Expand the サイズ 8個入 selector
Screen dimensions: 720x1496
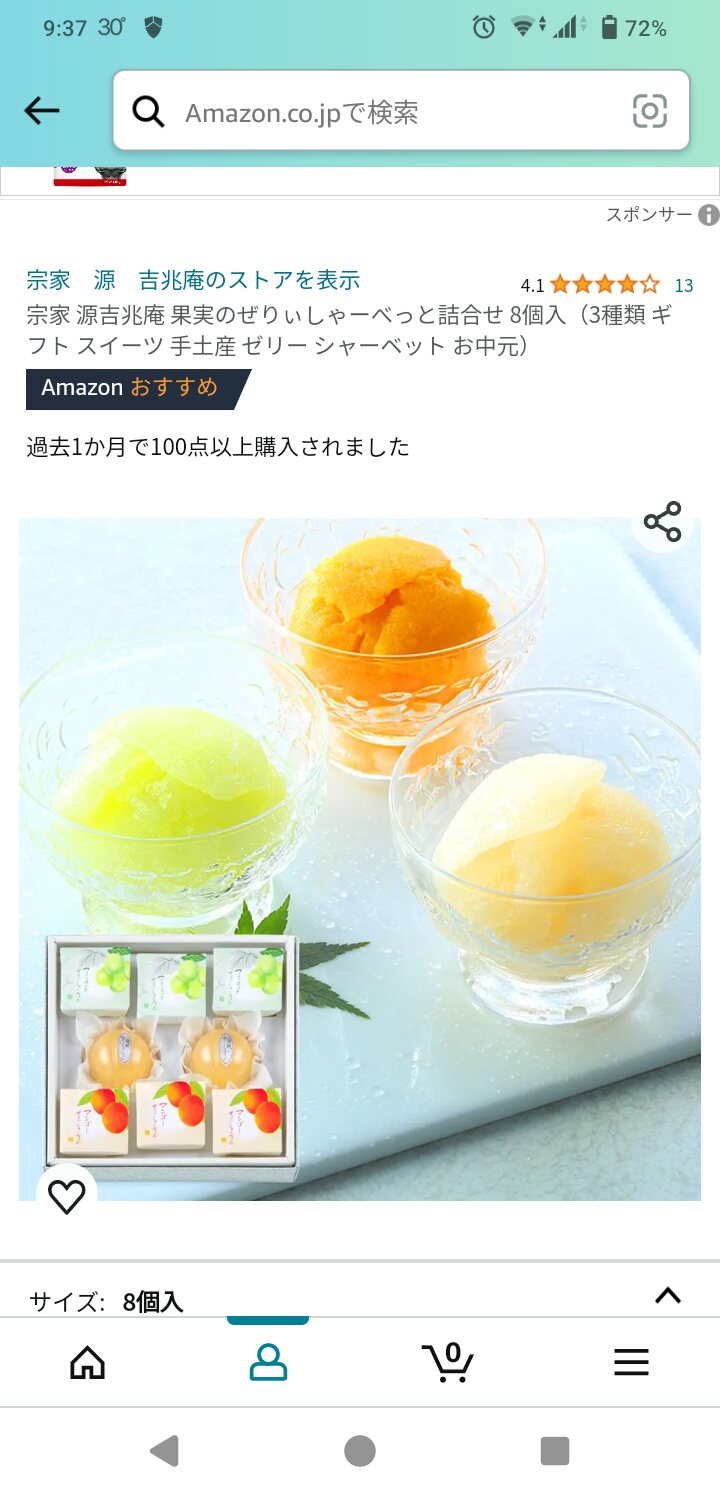[667, 1296]
